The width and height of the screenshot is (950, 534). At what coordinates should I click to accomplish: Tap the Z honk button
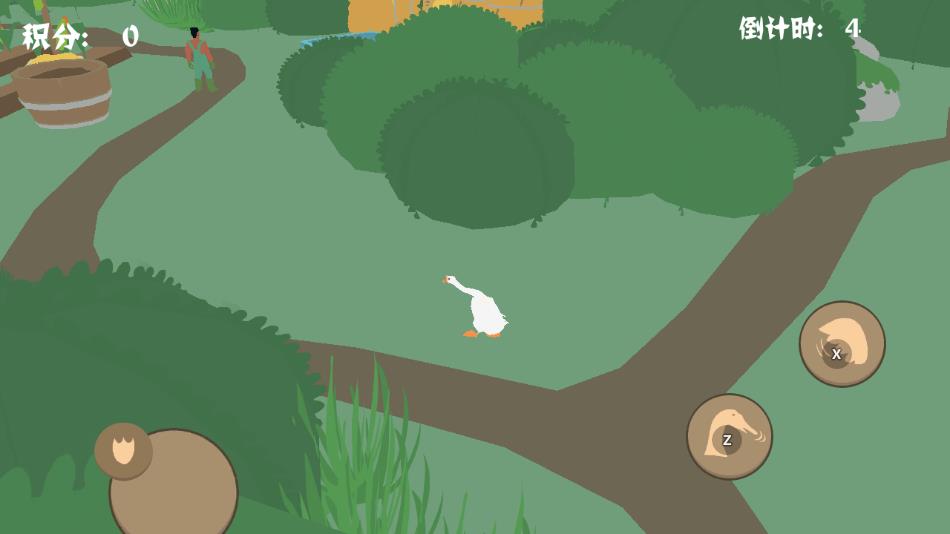tap(729, 437)
